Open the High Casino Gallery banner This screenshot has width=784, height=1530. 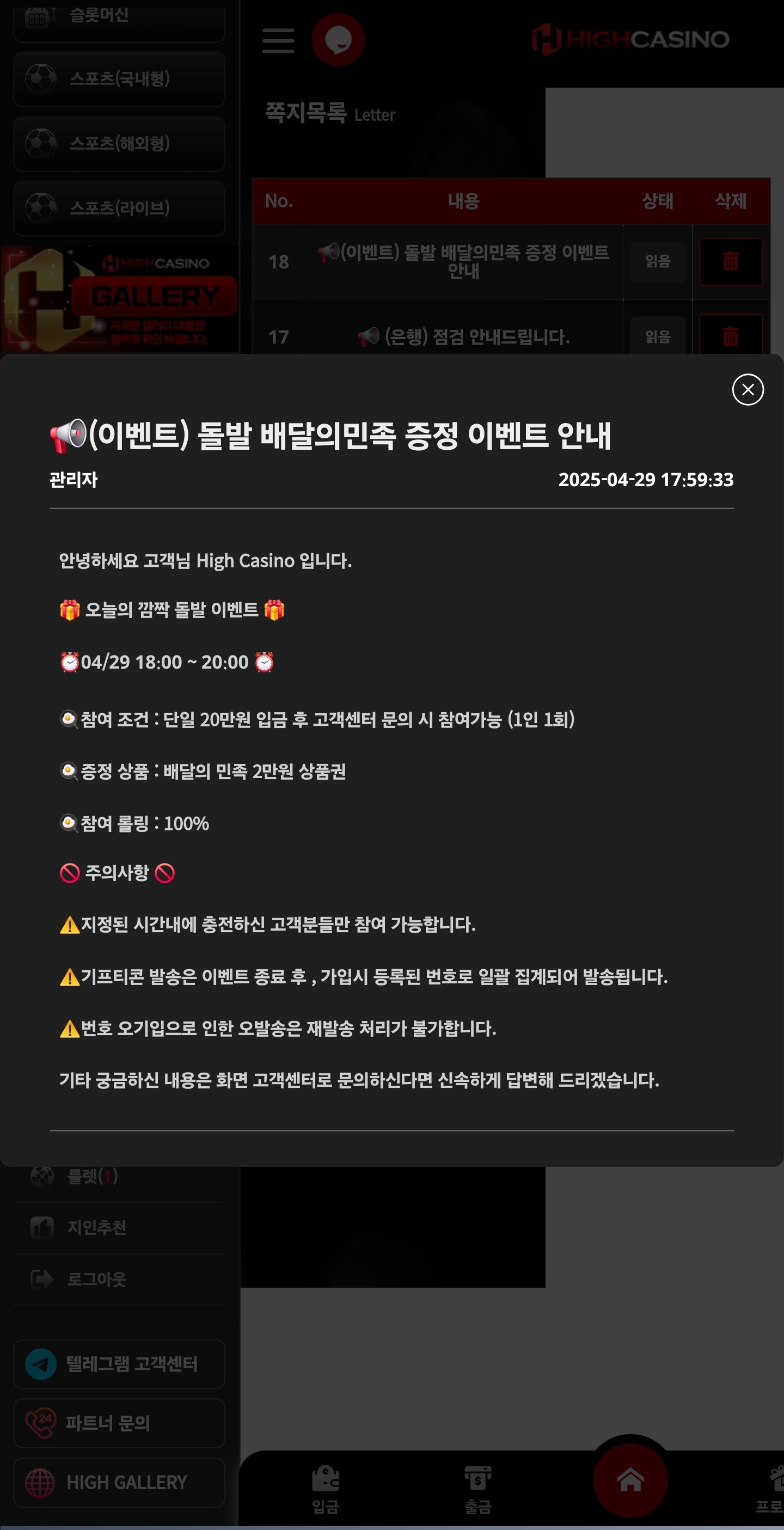tap(119, 299)
